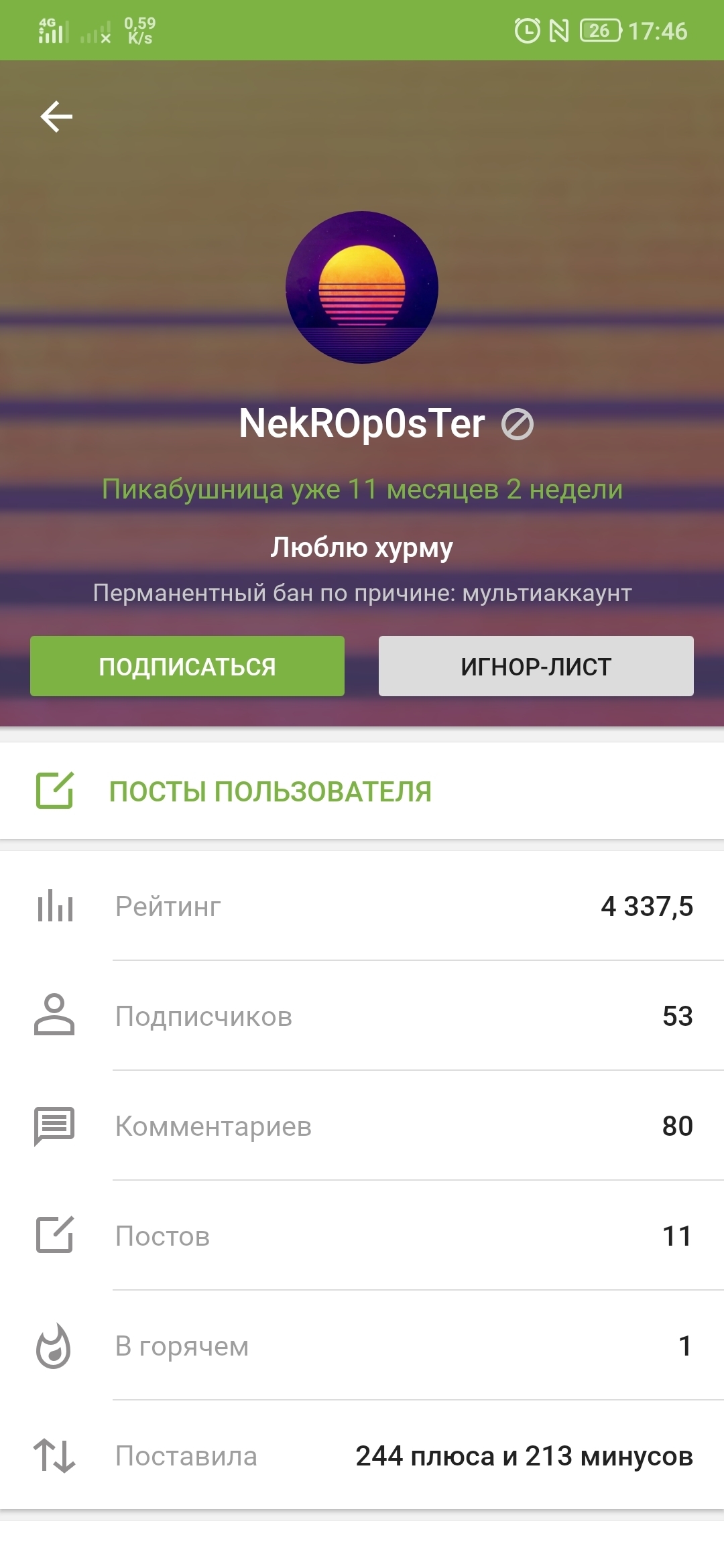View NekROp0sTer's profile avatar
The height and width of the screenshot is (1568, 724).
click(362, 287)
